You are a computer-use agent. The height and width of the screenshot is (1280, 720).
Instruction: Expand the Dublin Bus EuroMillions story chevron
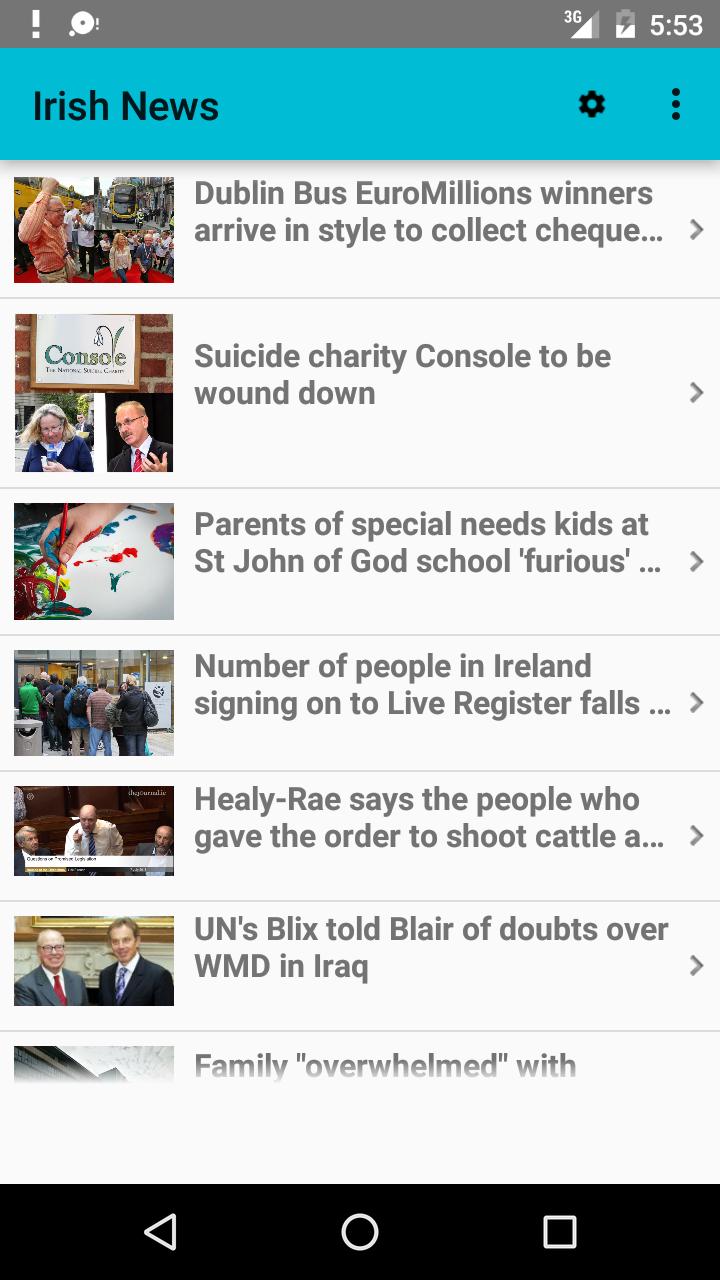(x=696, y=229)
